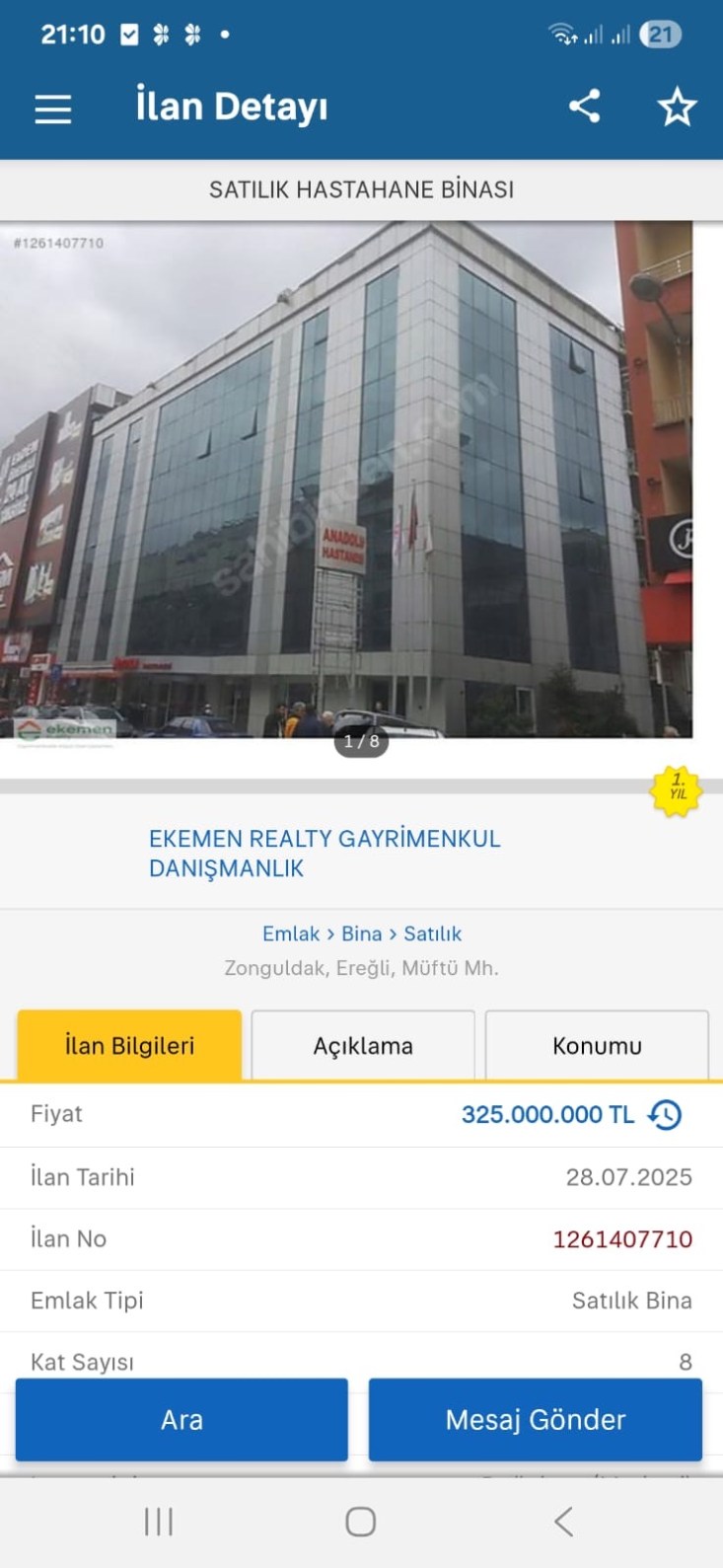Go back using system back button

563,1522
